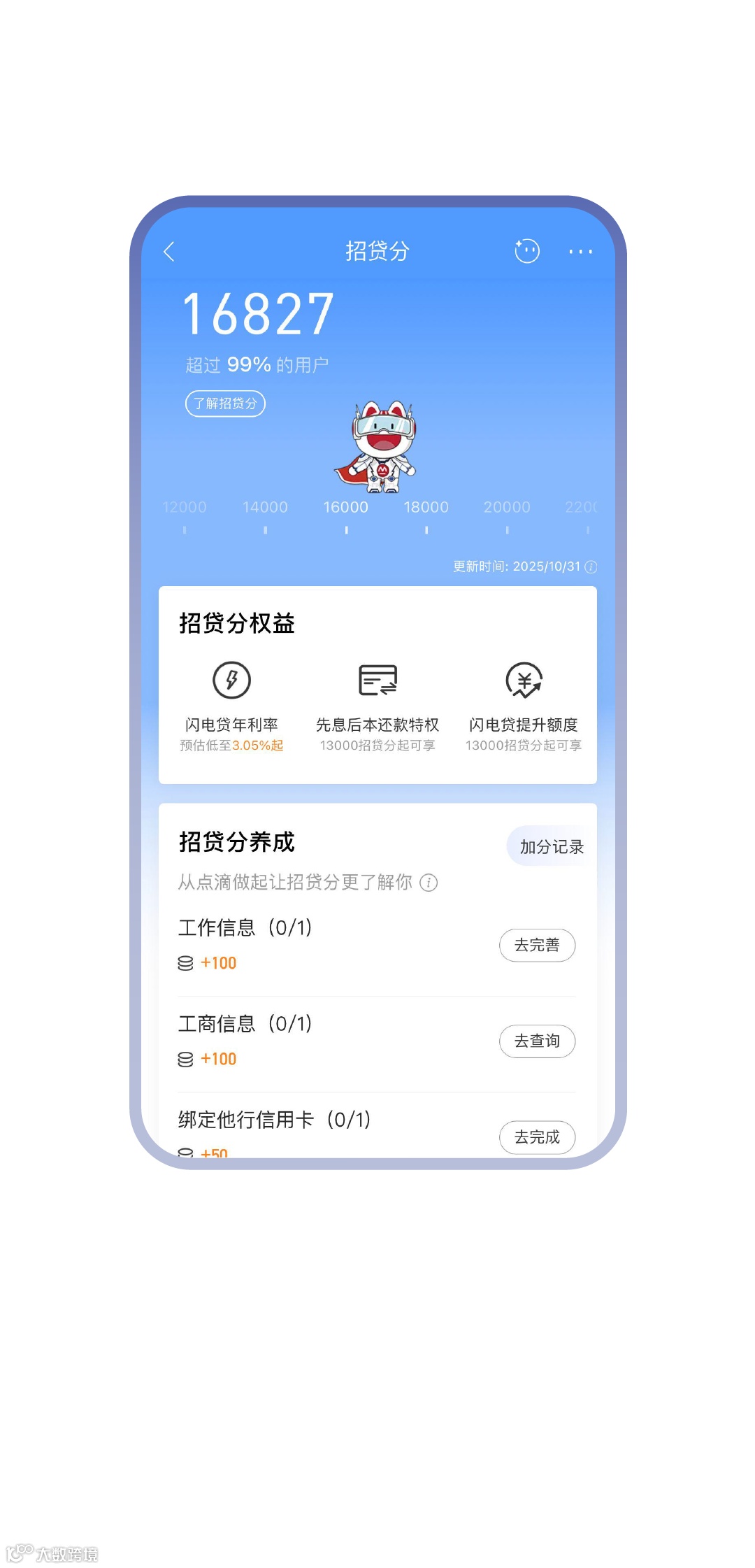This screenshot has width=755, height=1568.
Task: Tap the back arrow to leave 招贷分 page
Action: [x=170, y=252]
